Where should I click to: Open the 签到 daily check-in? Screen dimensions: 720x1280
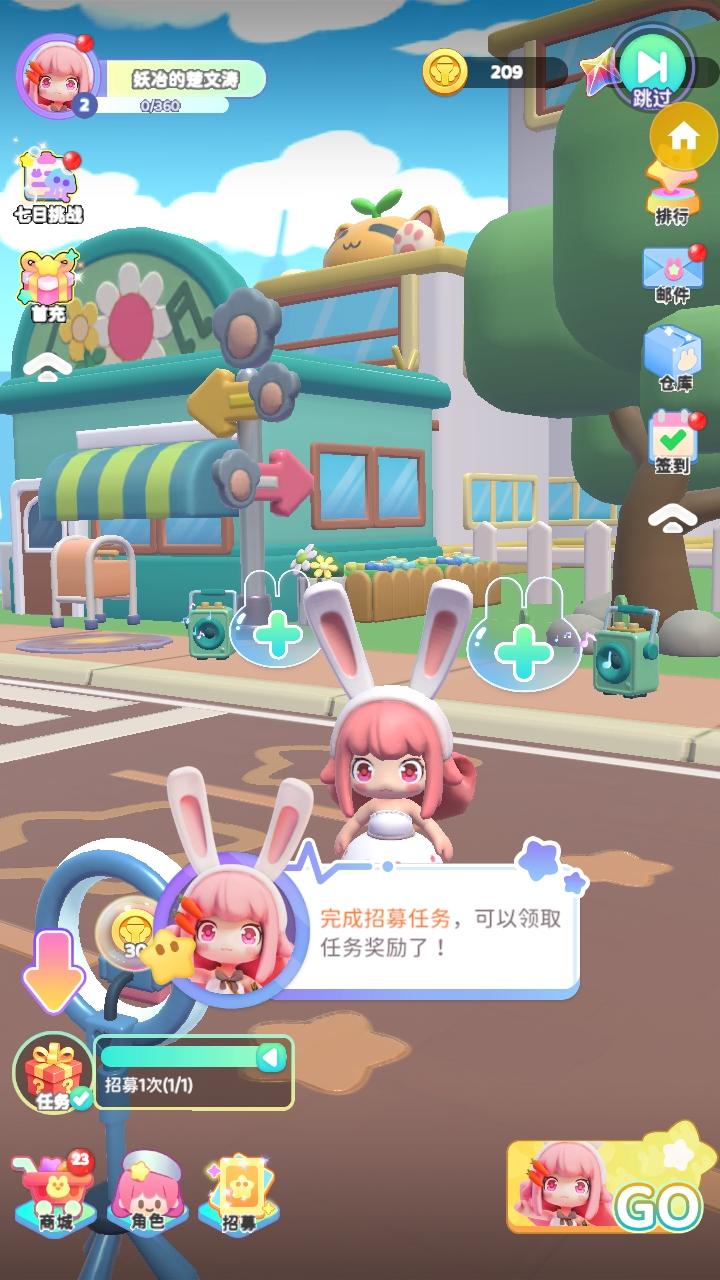click(673, 443)
